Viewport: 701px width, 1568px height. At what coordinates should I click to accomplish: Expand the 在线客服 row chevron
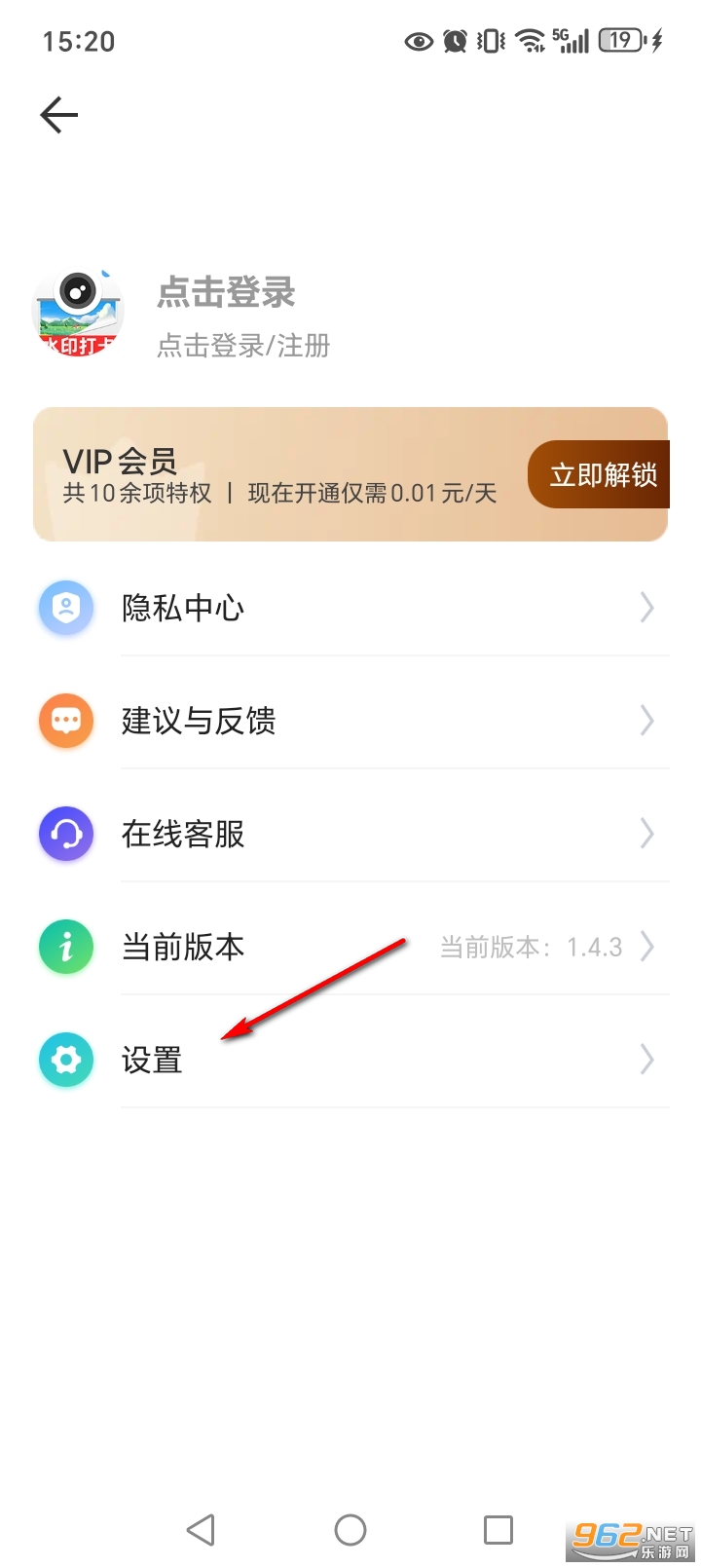pos(646,834)
